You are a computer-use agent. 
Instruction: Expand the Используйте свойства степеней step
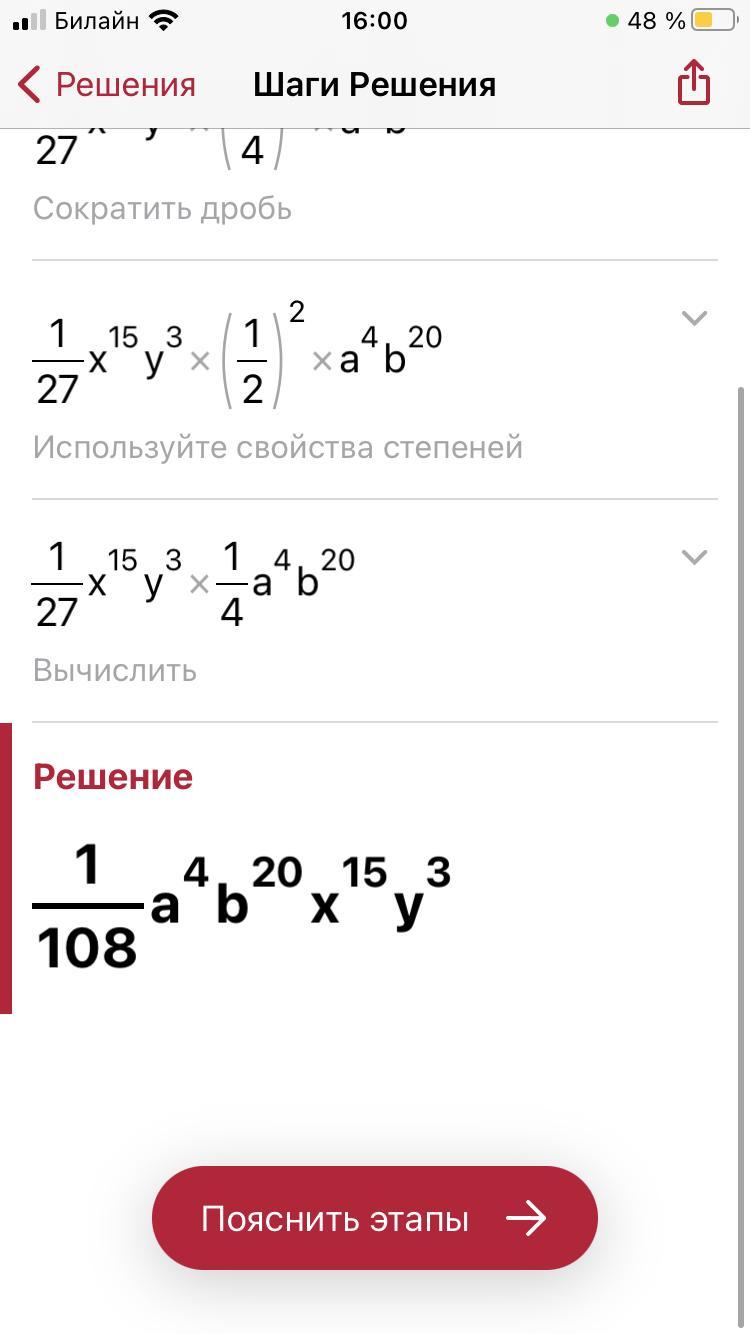click(693, 318)
